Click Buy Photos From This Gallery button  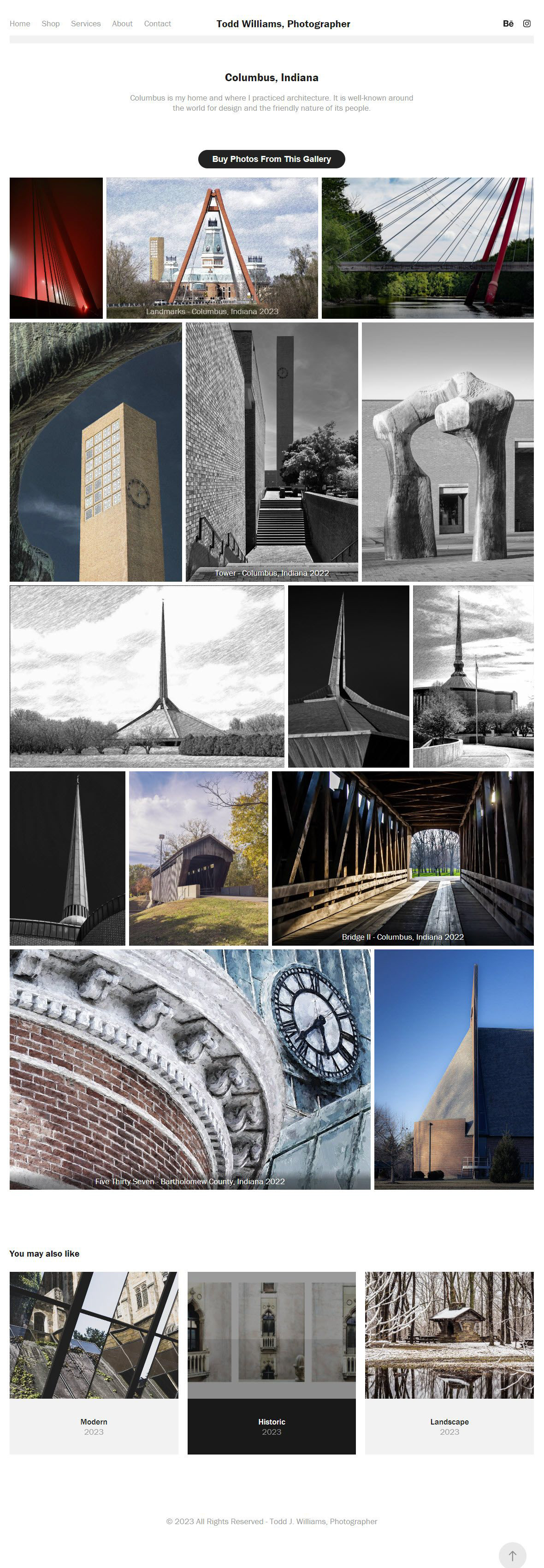coord(272,159)
